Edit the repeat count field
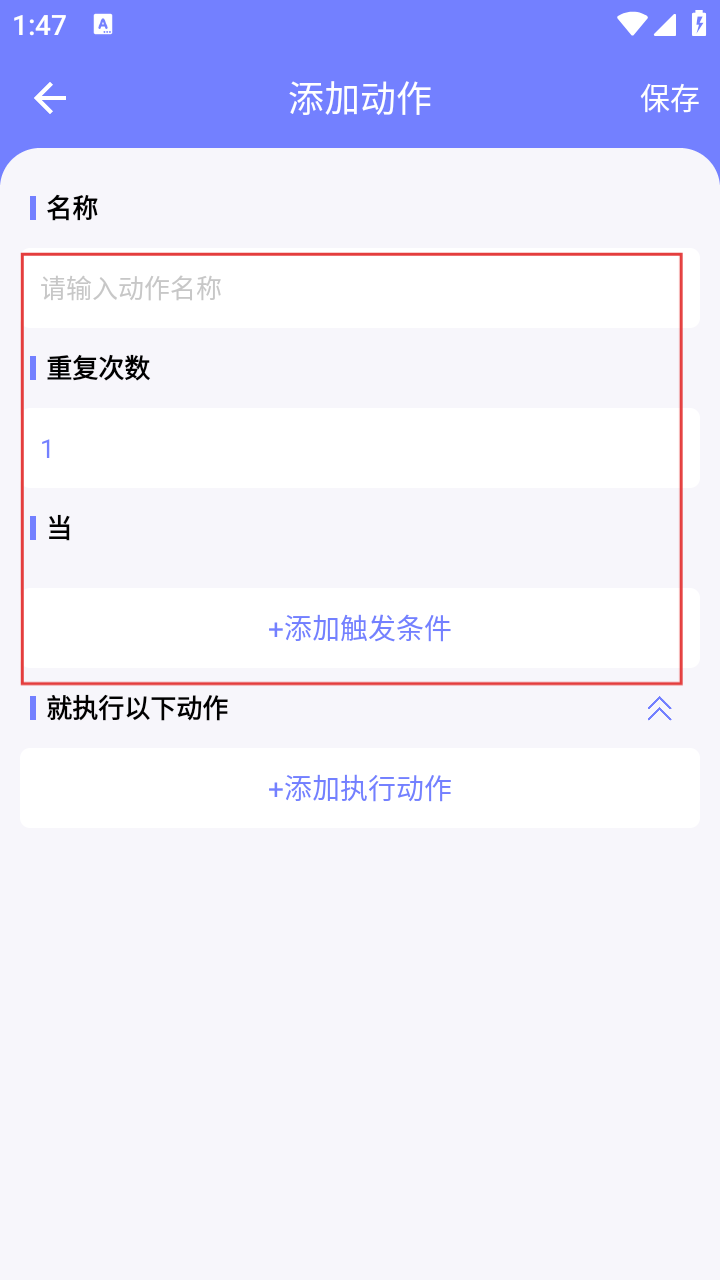Screen dimensions: 720x1280 tap(360, 449)
